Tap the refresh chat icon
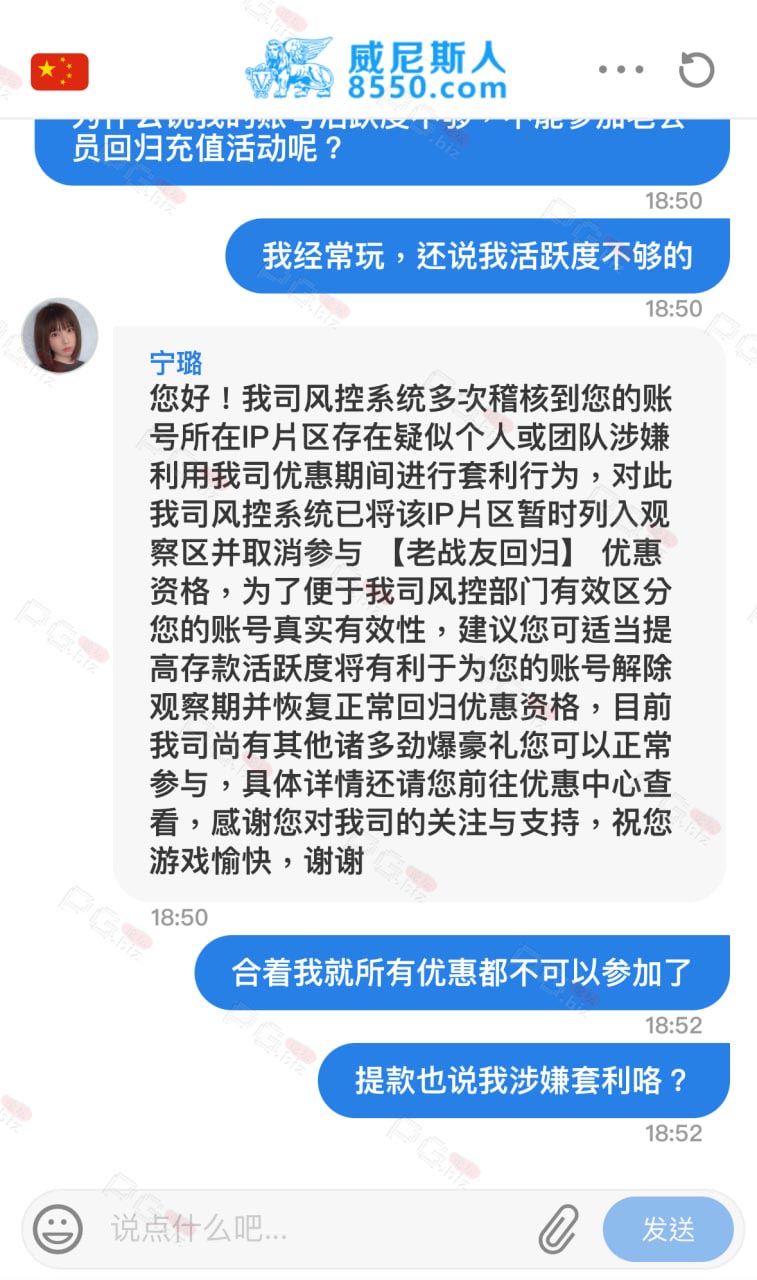Screen dimensions: 757x1280 coord(696,70)
